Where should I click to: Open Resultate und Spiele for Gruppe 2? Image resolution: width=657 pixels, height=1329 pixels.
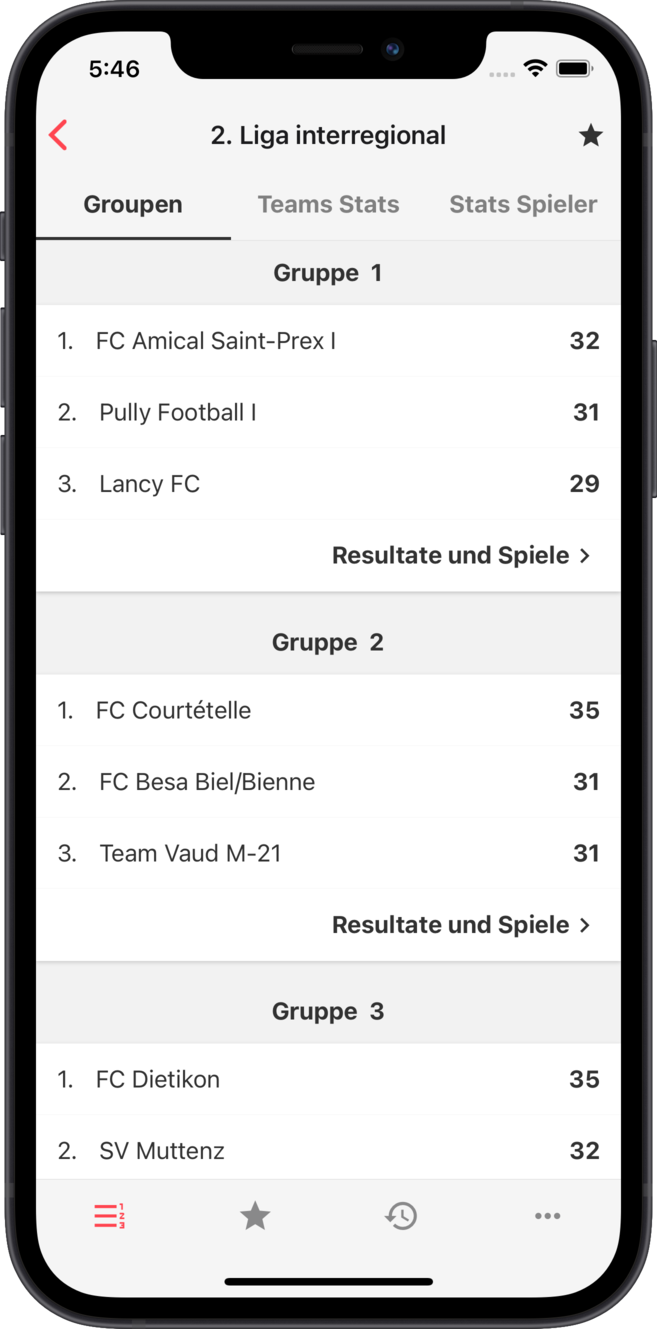click(x=461, y=925)
